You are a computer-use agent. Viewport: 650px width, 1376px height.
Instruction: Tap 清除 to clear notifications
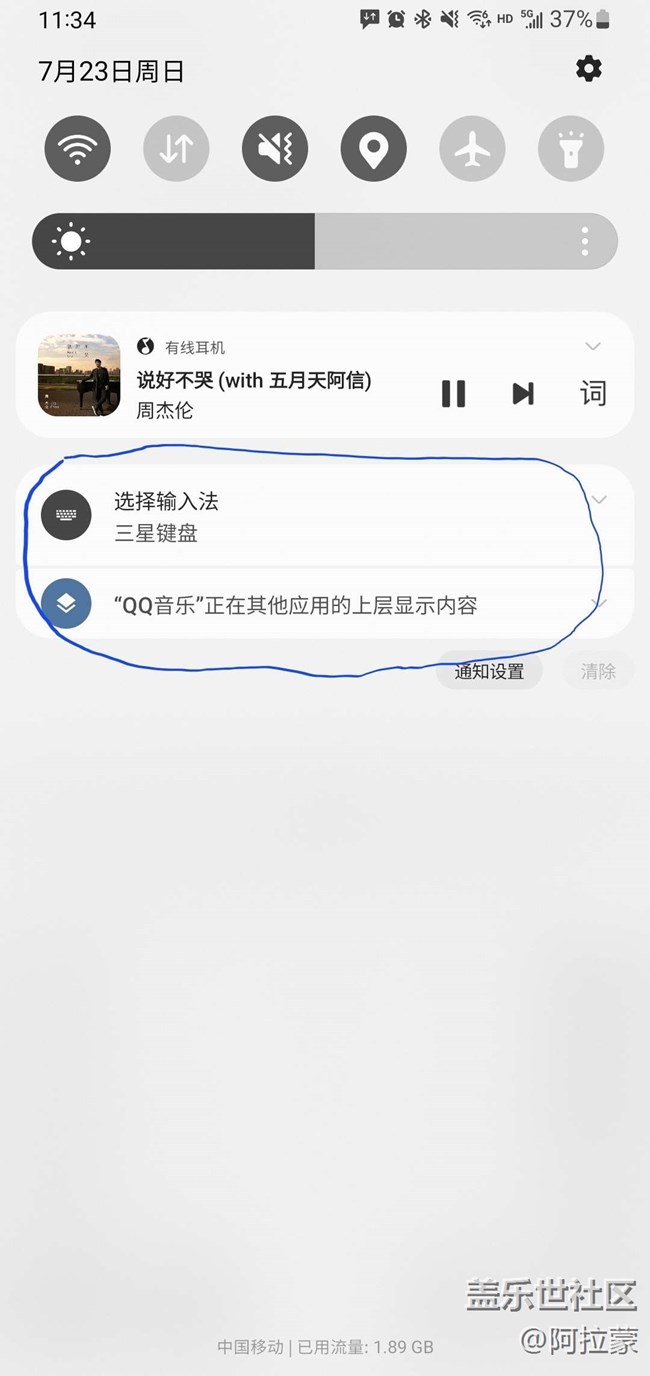[x=598, y=671]
